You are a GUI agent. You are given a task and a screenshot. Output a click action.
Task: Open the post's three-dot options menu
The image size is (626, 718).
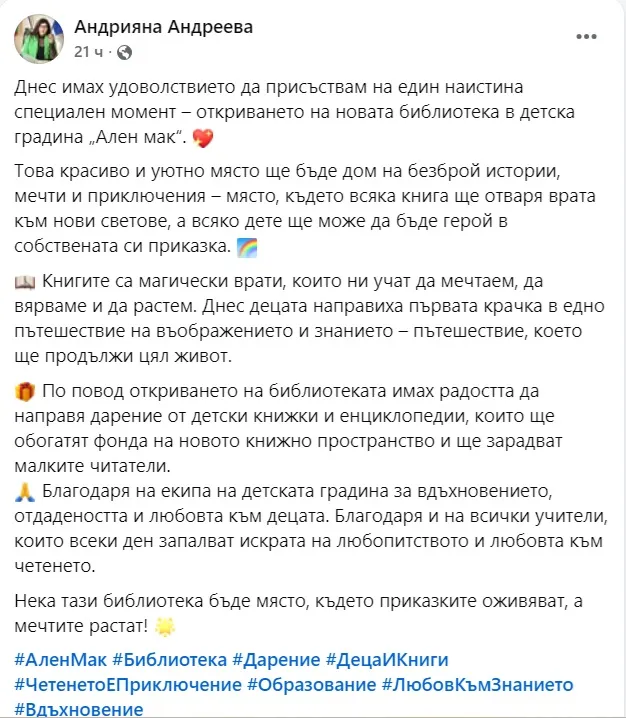tap(589, 36)
